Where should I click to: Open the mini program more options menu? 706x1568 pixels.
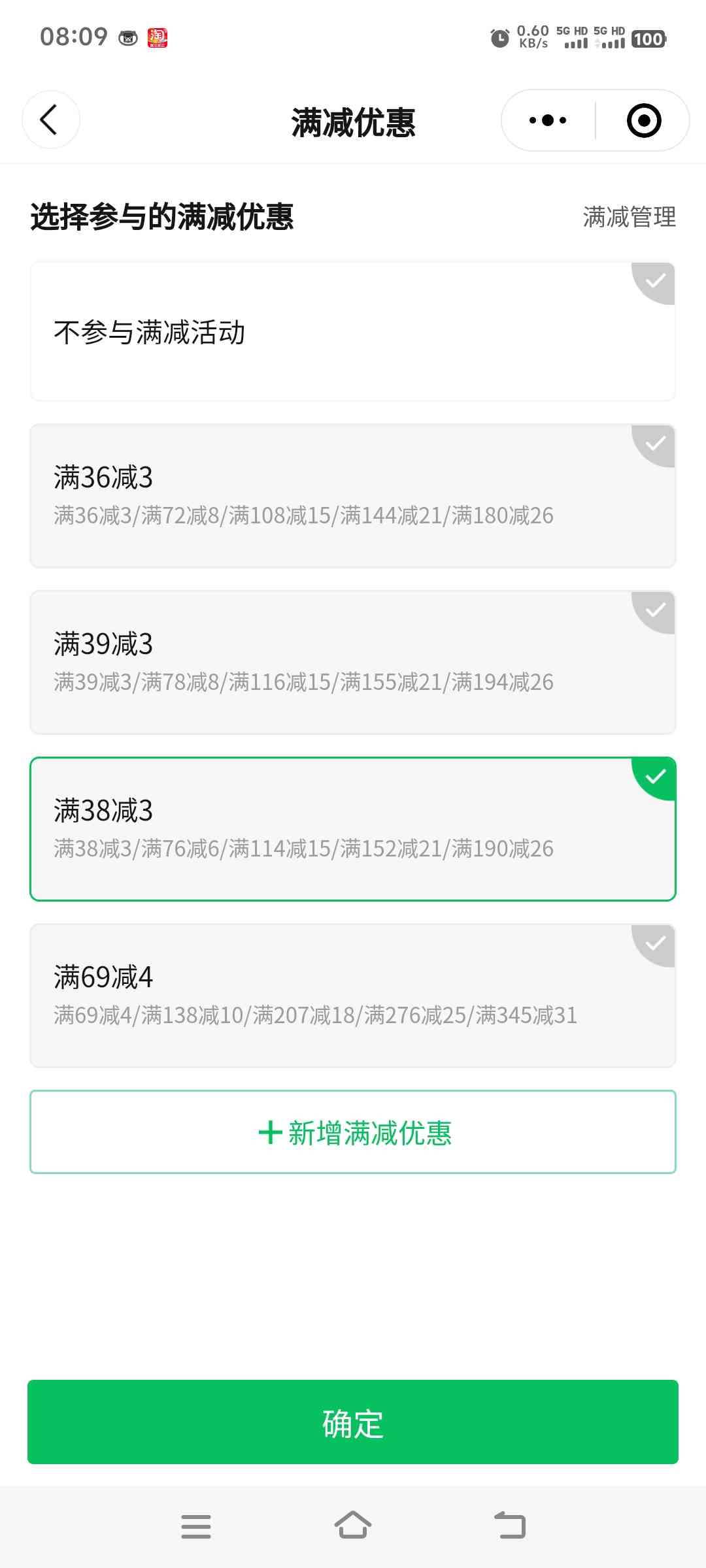pyautogui.click(x=548, y=120)
